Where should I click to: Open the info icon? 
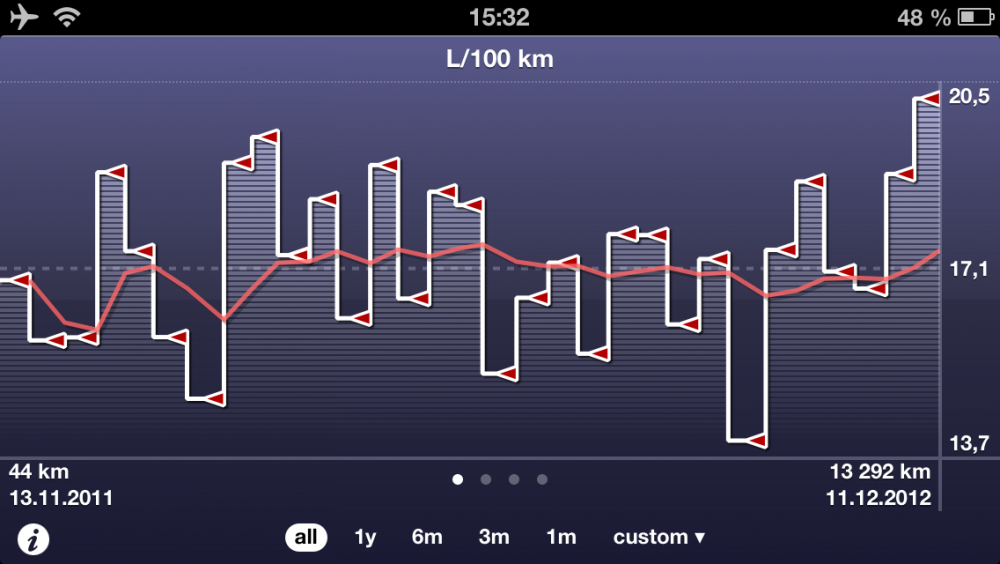[x=34, y=539]
